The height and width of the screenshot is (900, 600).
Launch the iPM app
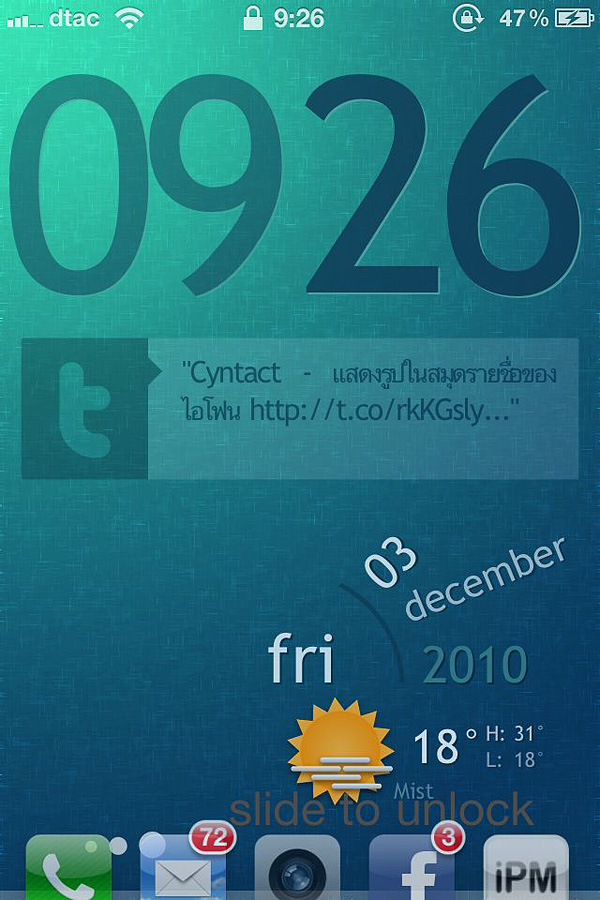526,870
